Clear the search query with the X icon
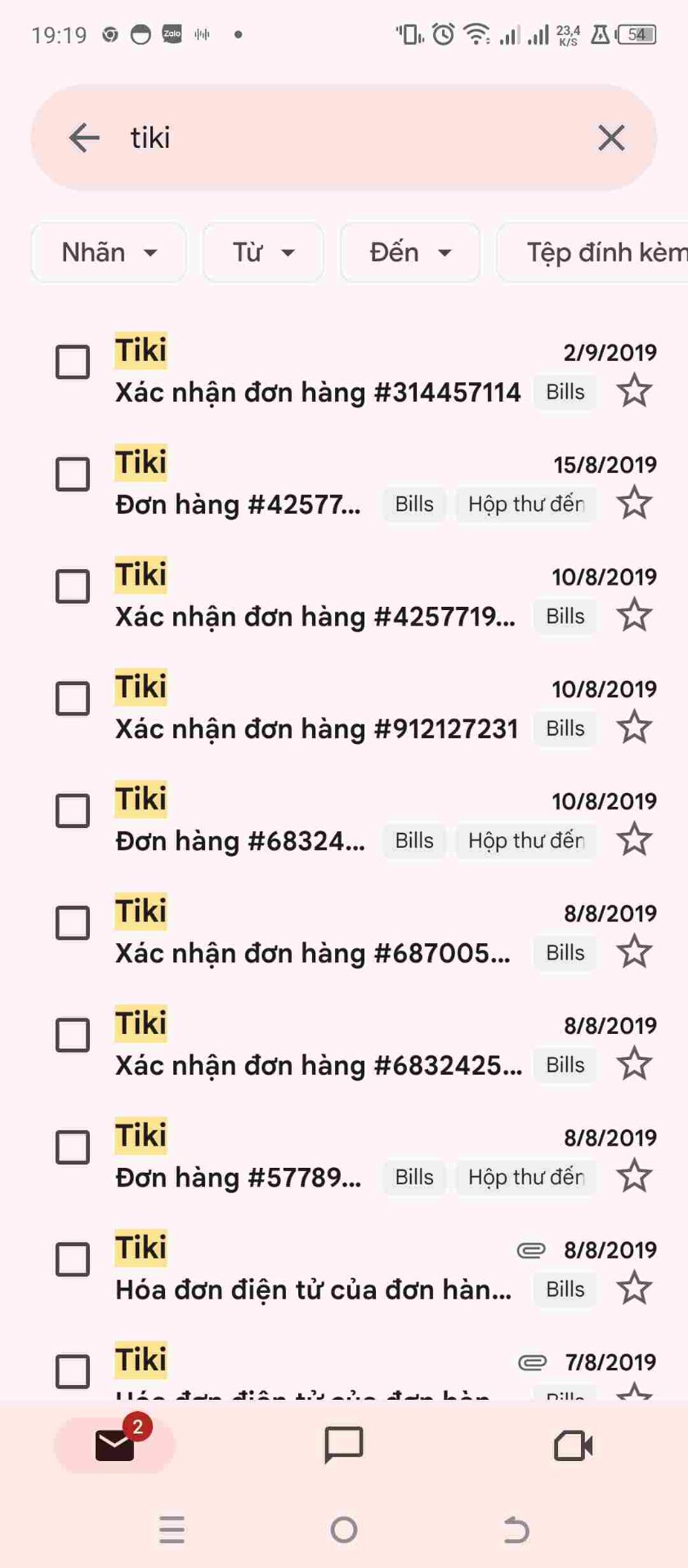Viewport: 688px width, 1568px height. [610, 137]
